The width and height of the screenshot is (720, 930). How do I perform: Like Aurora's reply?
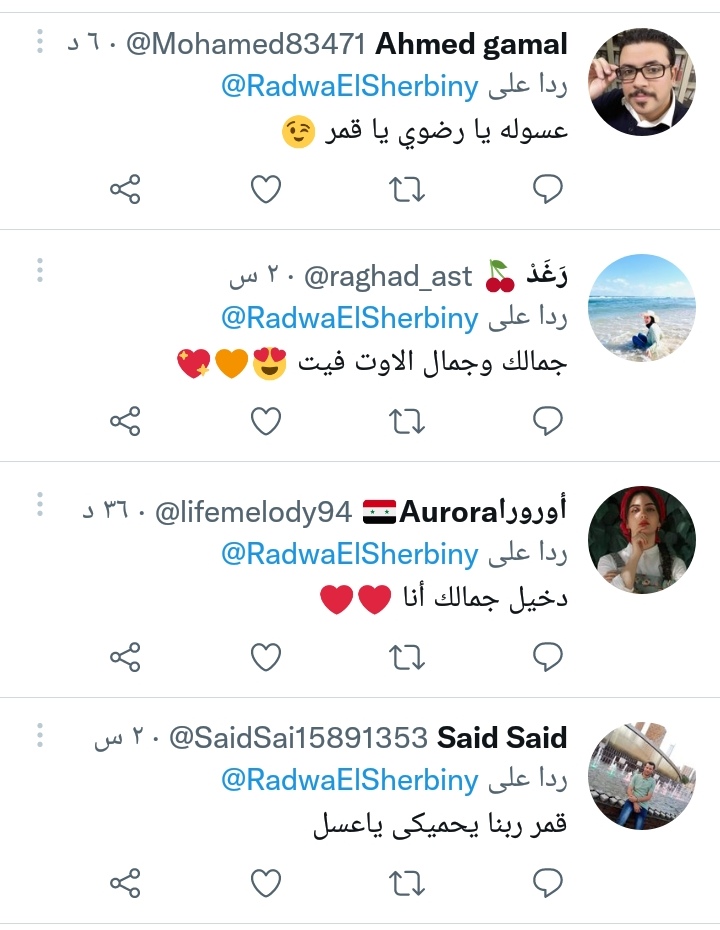(x=266, y=657)
